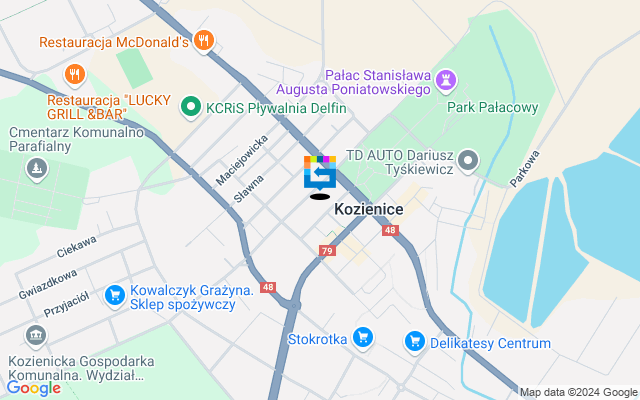
Task: Open Kowalczyk Grażyna Sklep spożywczy pin
Action: tap(114, 295)
